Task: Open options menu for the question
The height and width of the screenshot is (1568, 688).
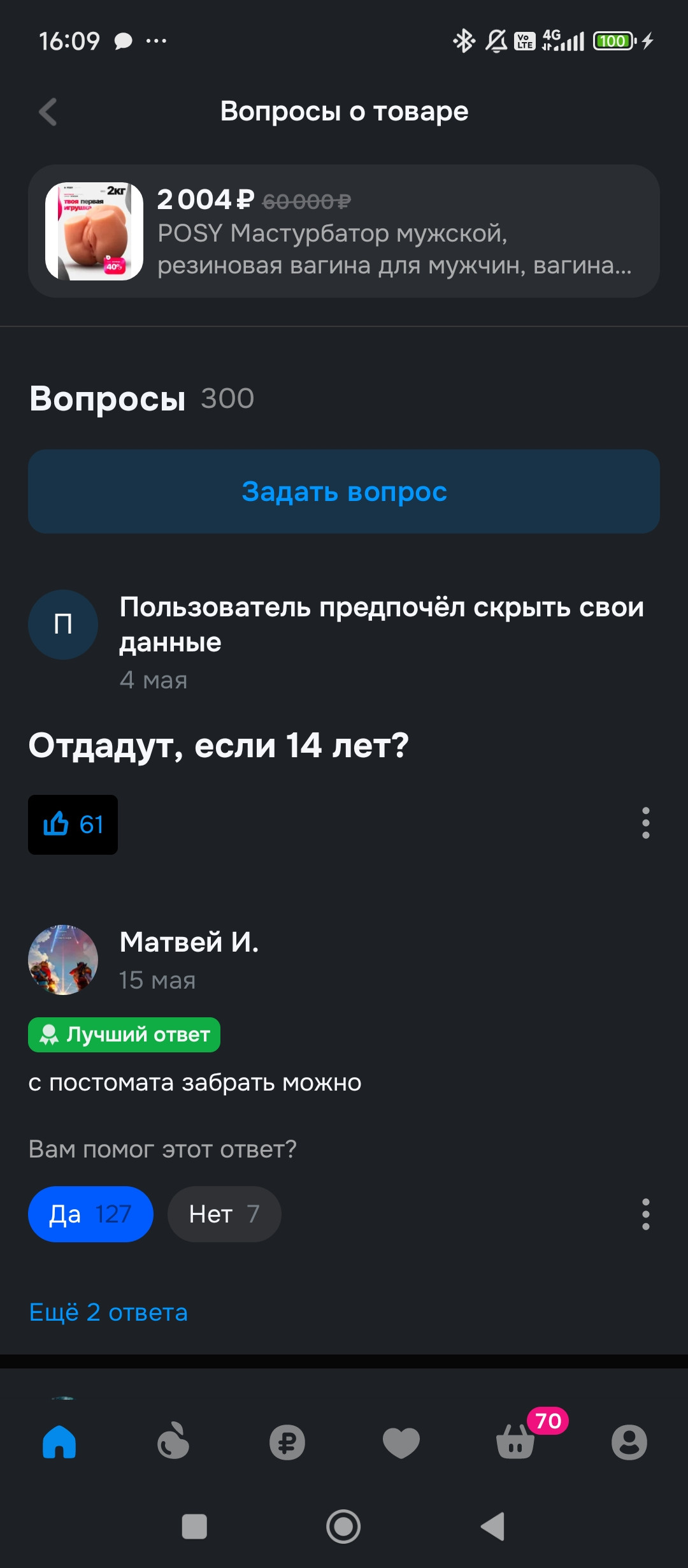Action: [x=646, y=823]
